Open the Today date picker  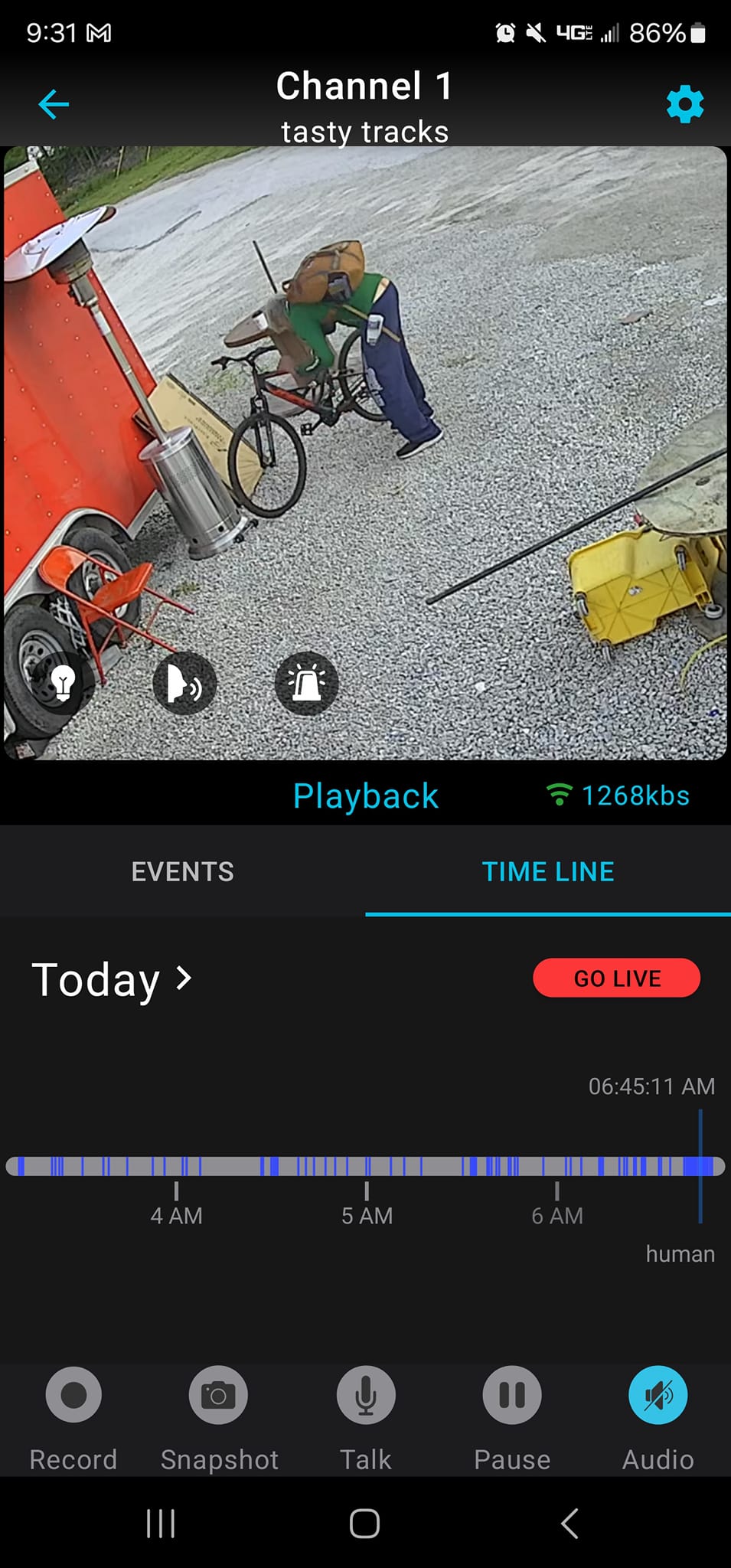click(111, 979)
